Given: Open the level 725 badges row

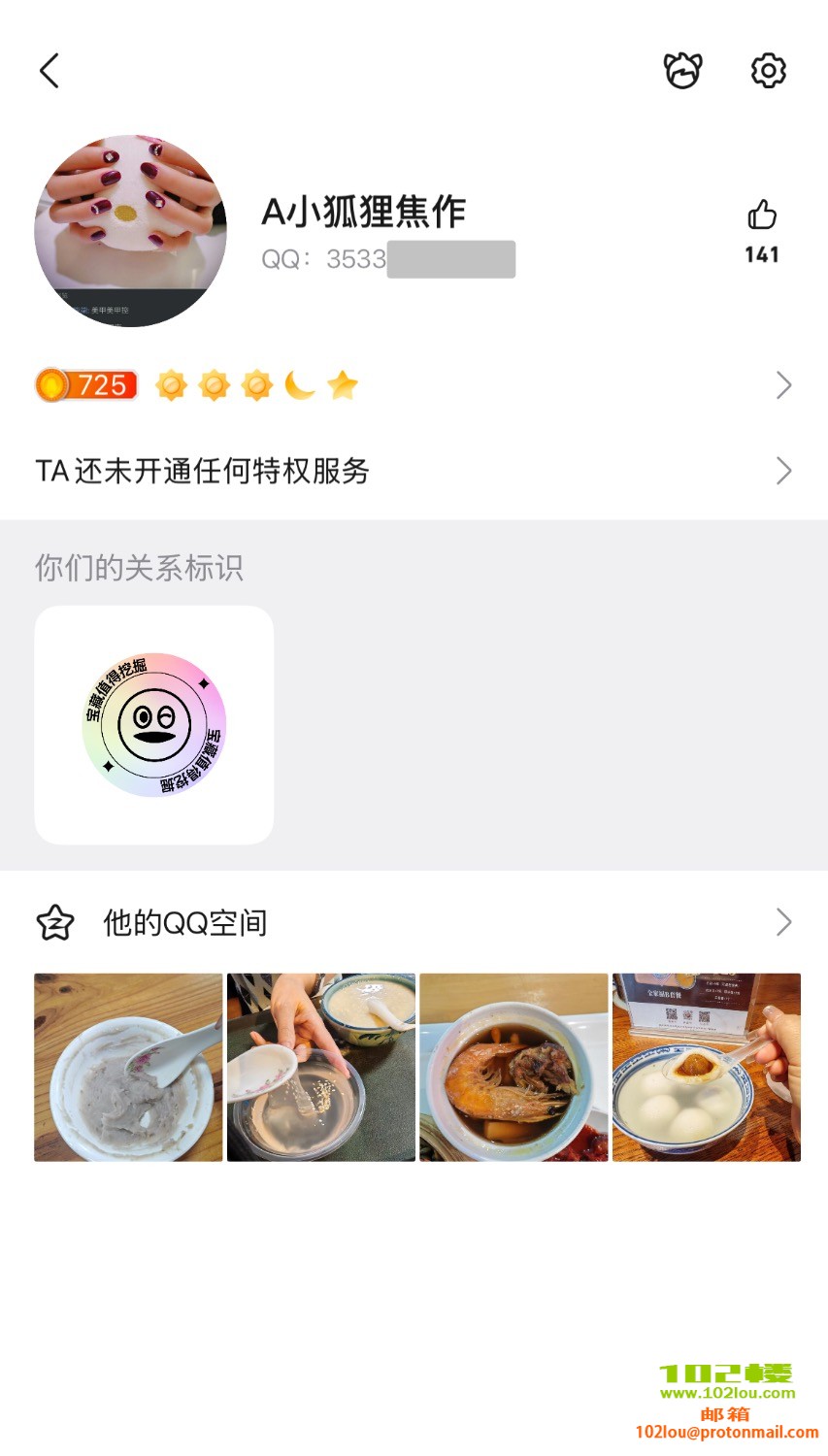Looking at the screenshot, I should click(x=414, y=385).
